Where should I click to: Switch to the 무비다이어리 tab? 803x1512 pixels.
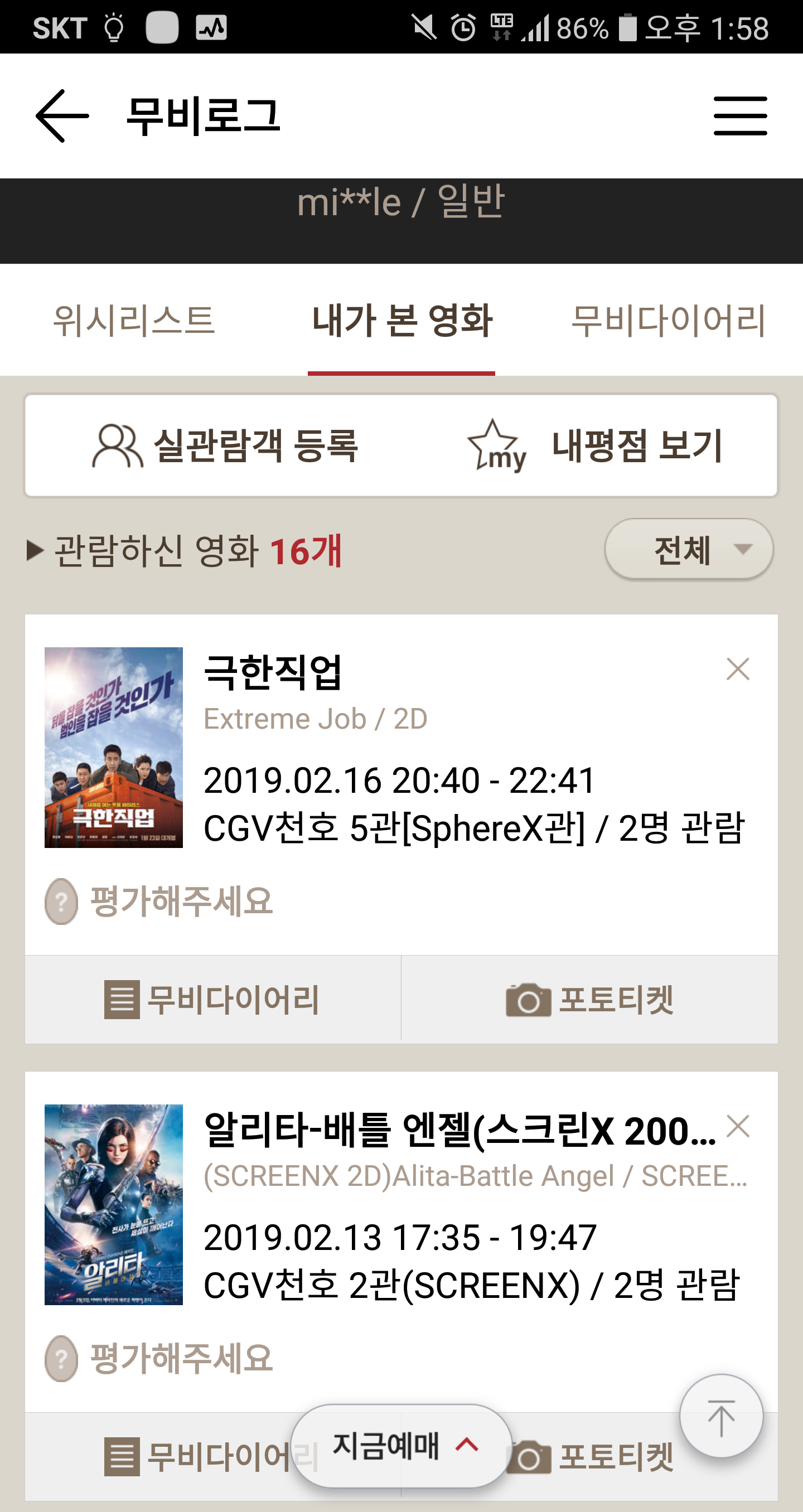pyautogui.click(x=669, y=321)
